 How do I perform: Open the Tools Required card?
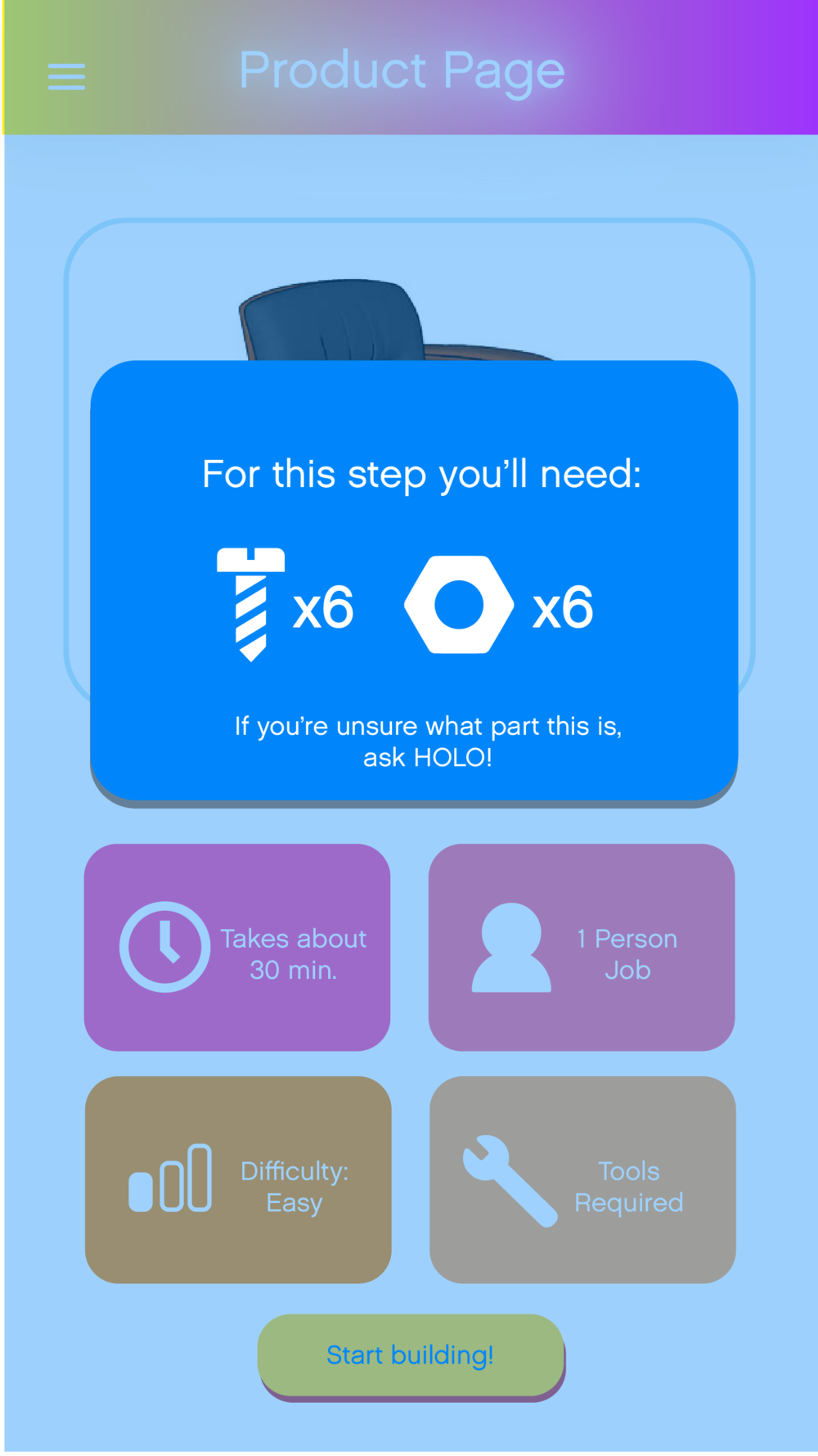582,1180
